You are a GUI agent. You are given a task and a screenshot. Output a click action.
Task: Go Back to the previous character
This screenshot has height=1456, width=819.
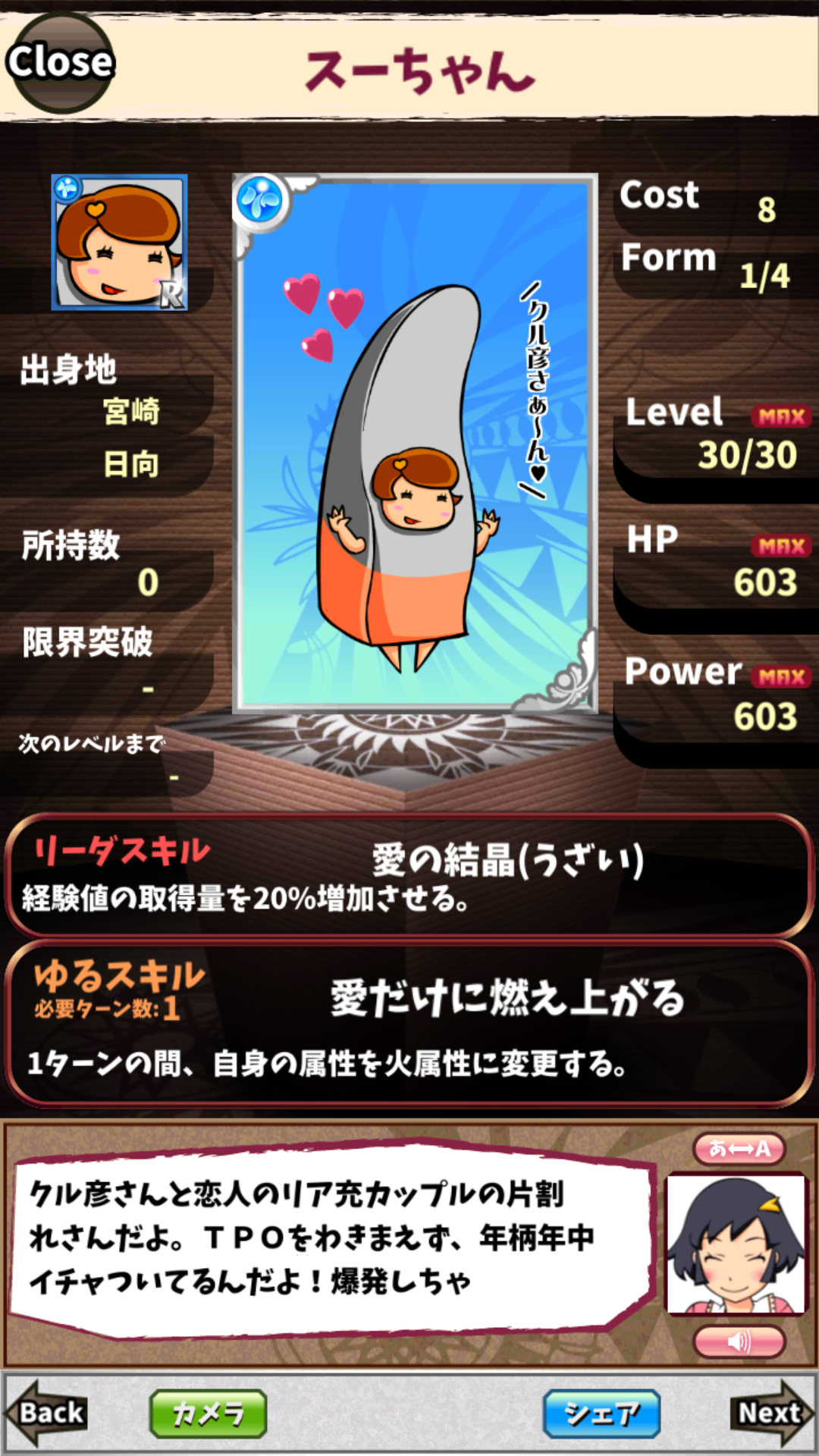point(47,1412)
